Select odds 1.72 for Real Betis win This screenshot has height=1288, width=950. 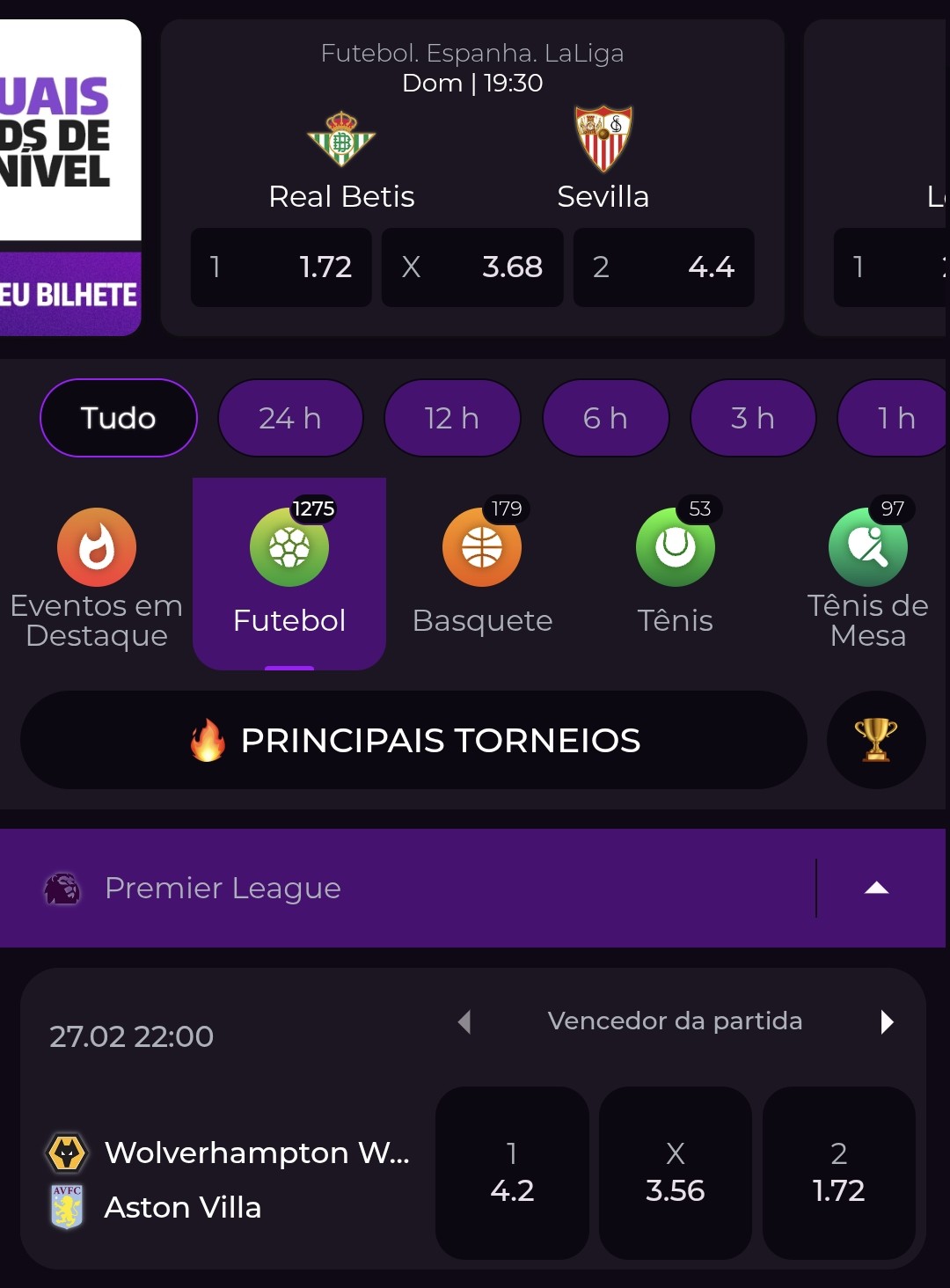(x=281, y=267)
